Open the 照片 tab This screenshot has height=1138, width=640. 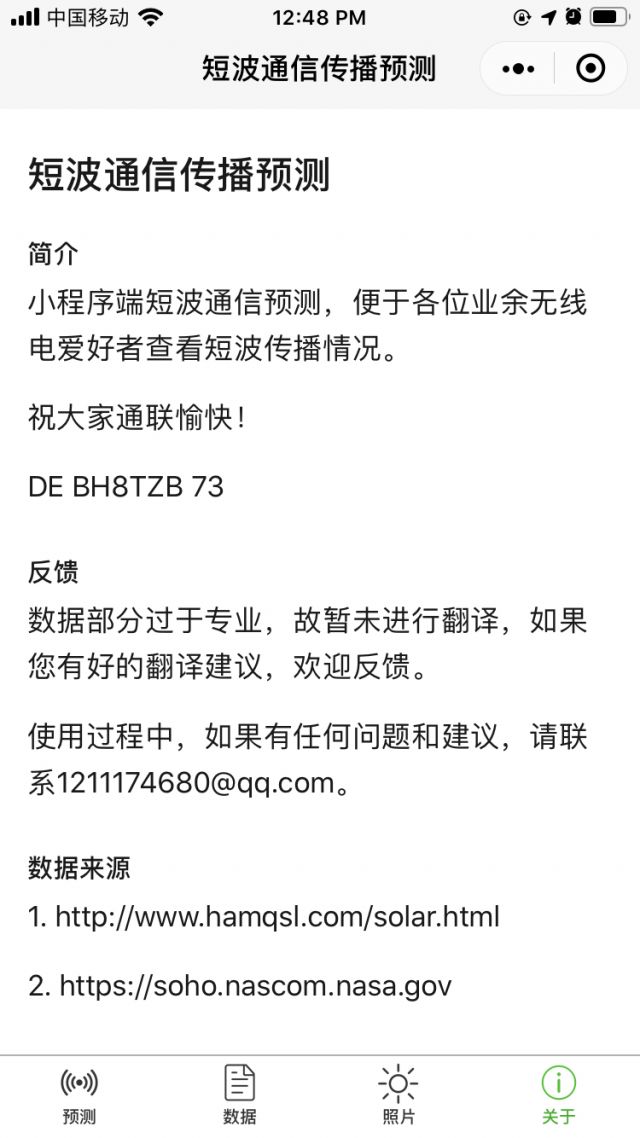coord(398,1095)
